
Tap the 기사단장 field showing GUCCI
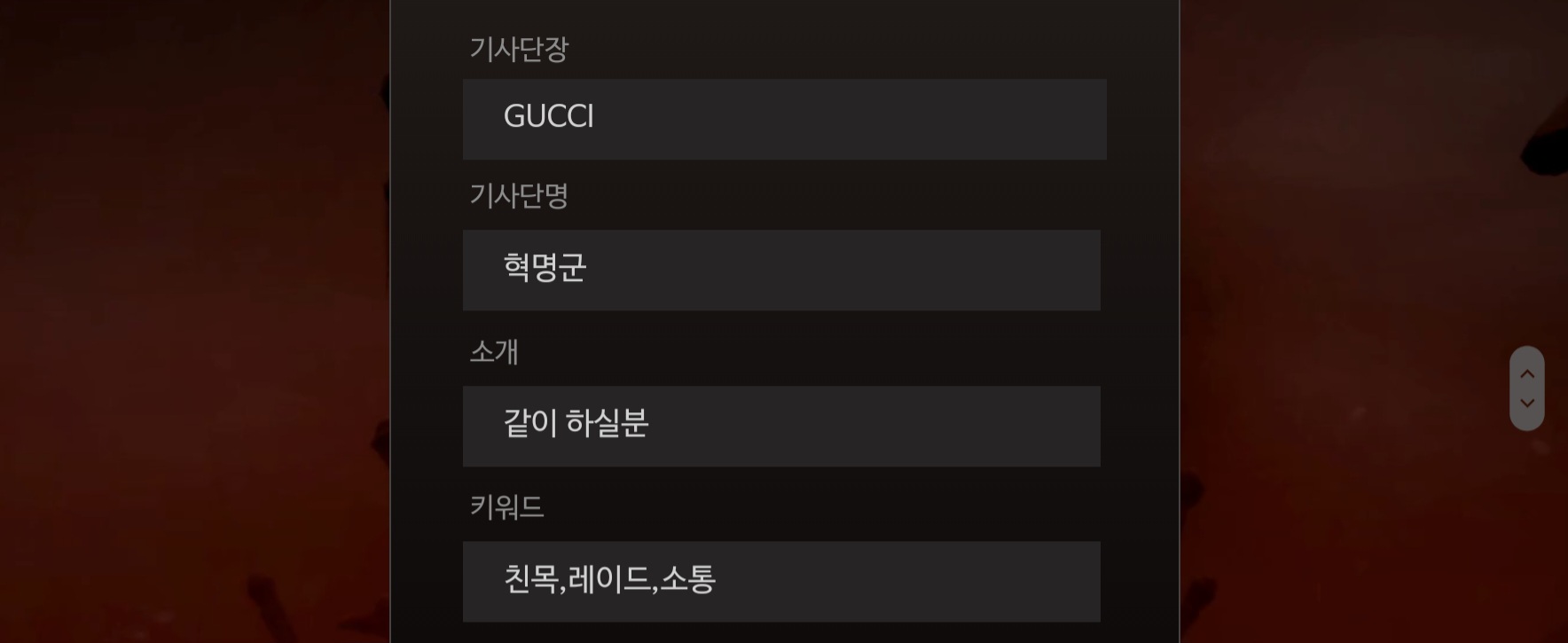point(784,119)
